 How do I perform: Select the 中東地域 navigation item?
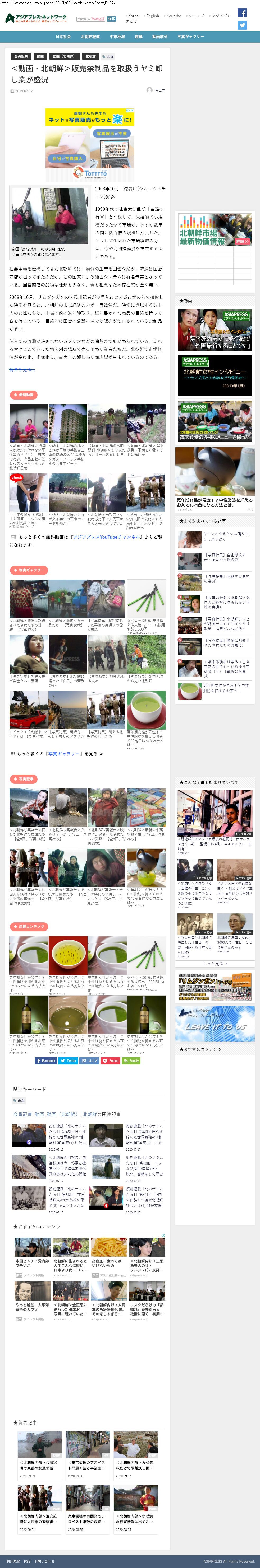[117, 36]
